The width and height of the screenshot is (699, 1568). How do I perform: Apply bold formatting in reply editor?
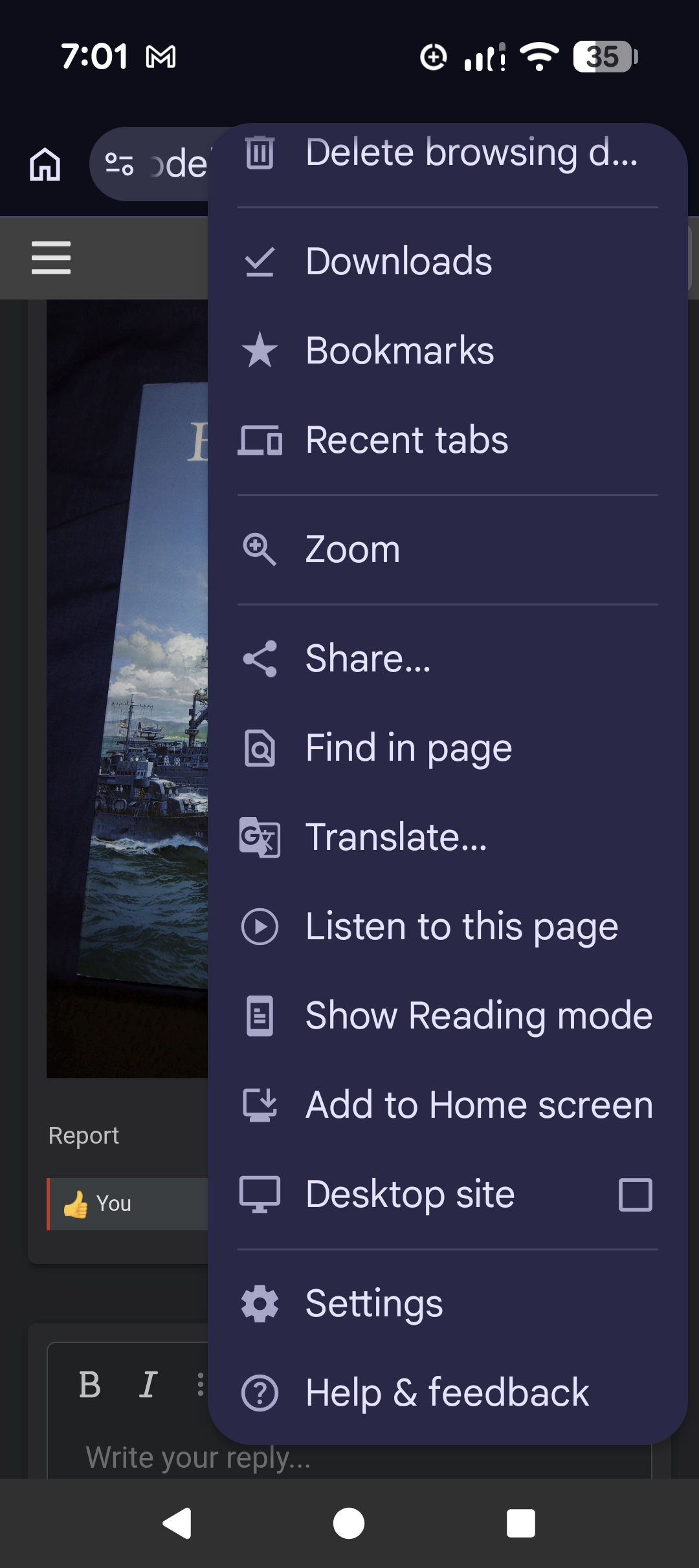coord(90,1385)
